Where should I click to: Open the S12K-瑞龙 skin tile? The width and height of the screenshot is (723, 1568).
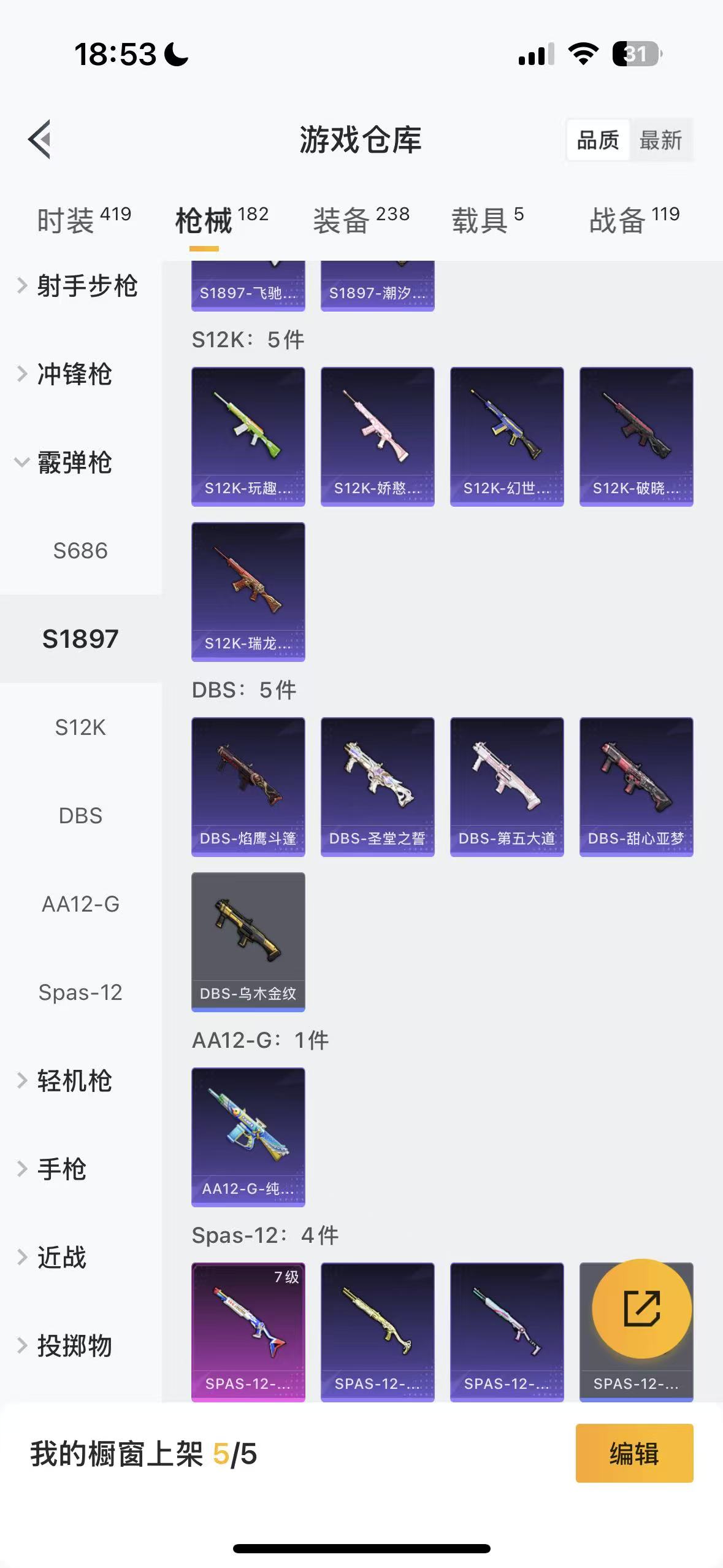[x=248, y=591]
